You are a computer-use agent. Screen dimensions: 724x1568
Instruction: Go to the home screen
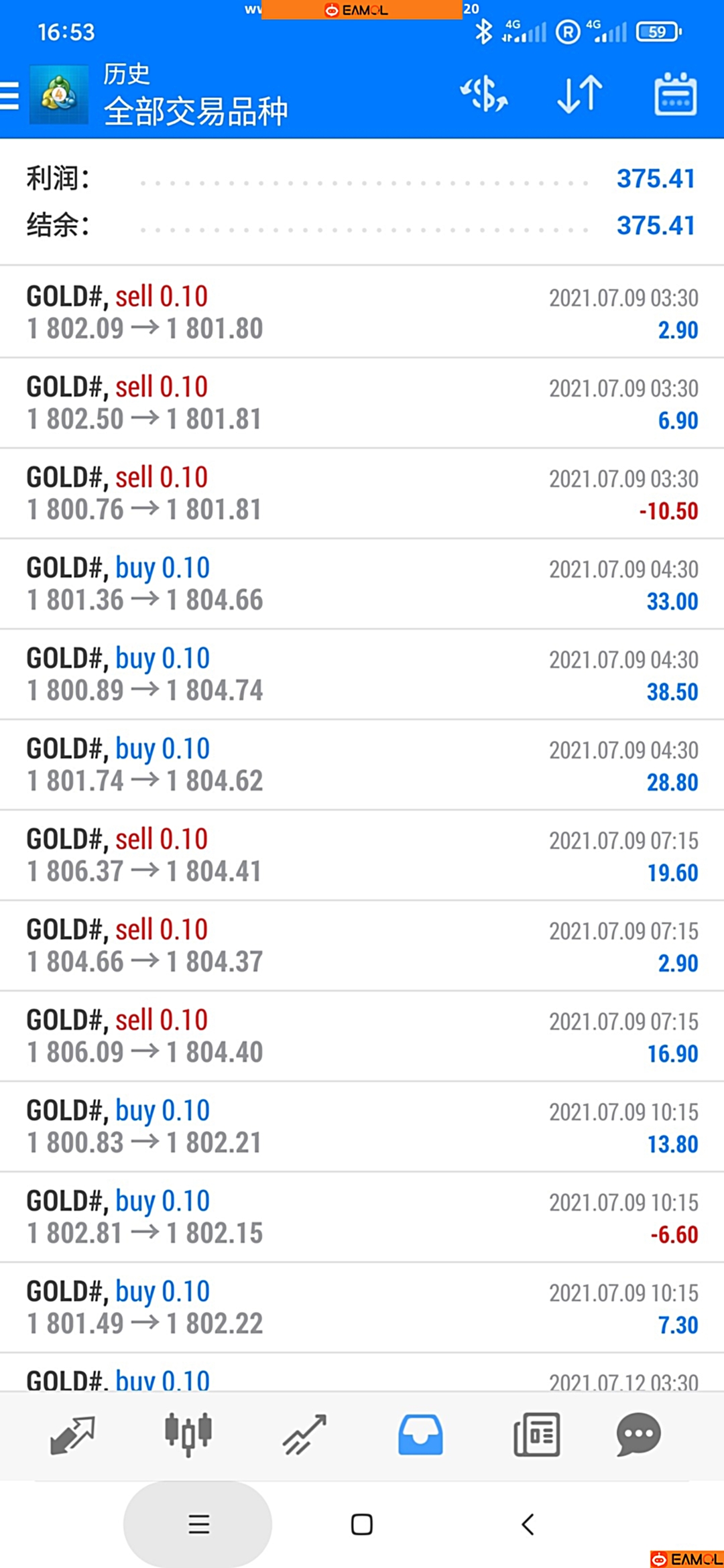click(x=362, y=1524)
